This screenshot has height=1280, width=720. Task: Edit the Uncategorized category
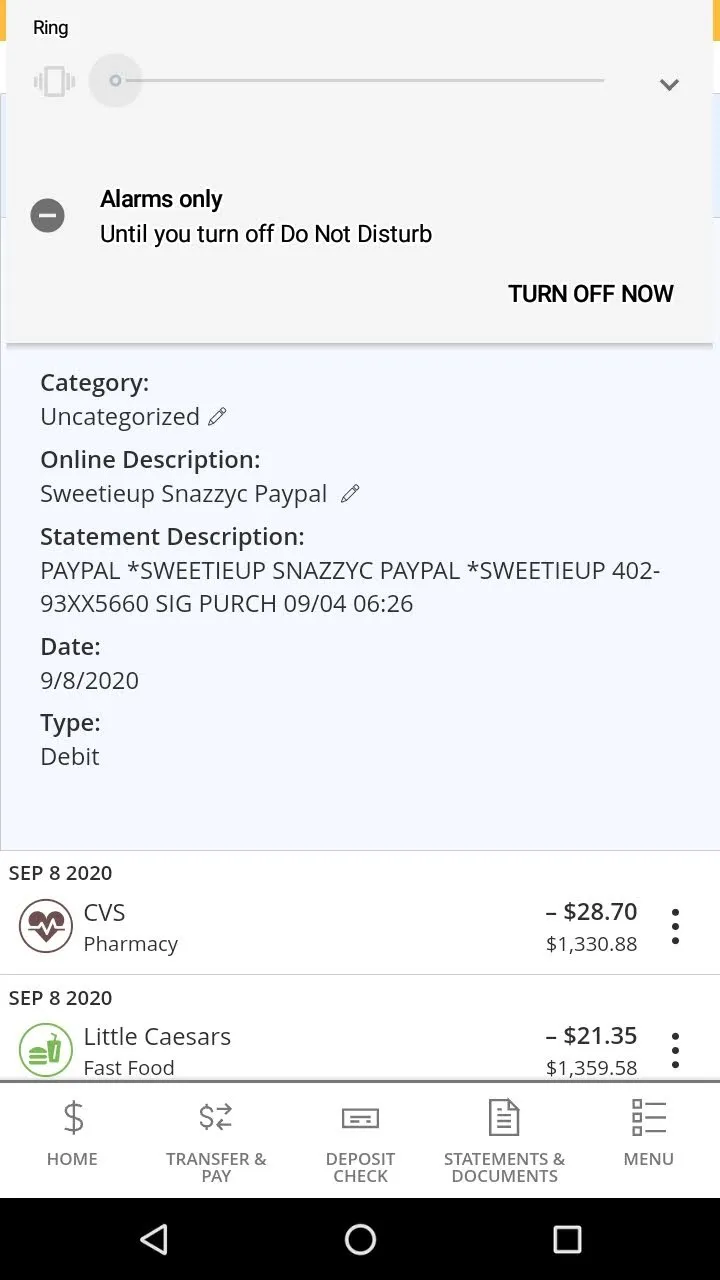coord(217,417)
